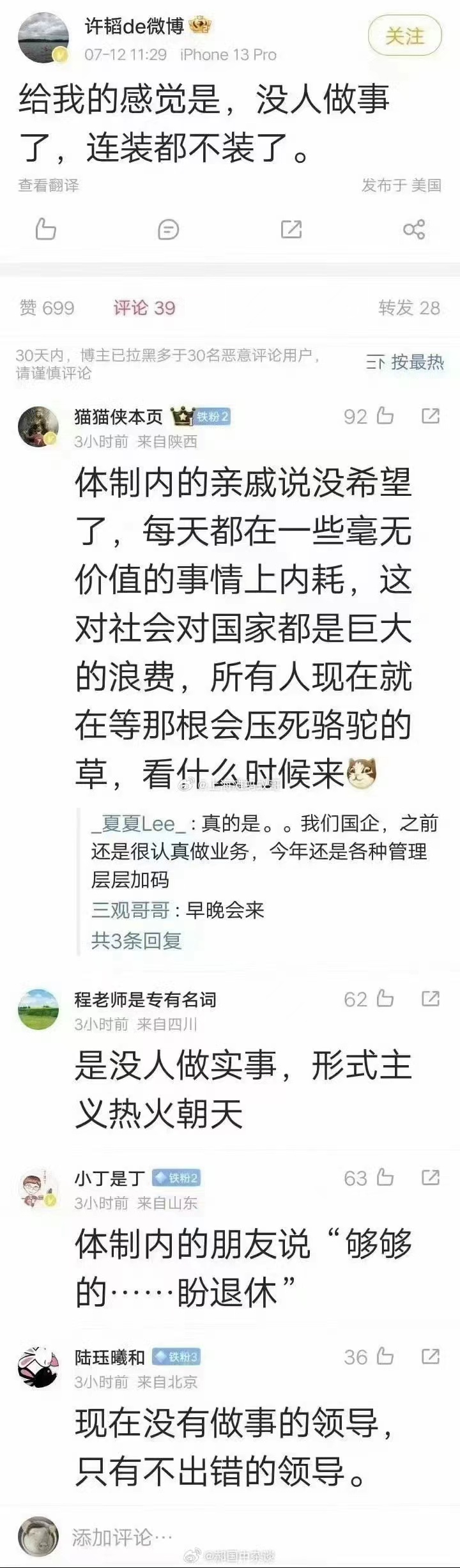Viewport: 460px width, 1568px height.
Task: Switch to the 评论 39 tab
Action: click(144, 308)
